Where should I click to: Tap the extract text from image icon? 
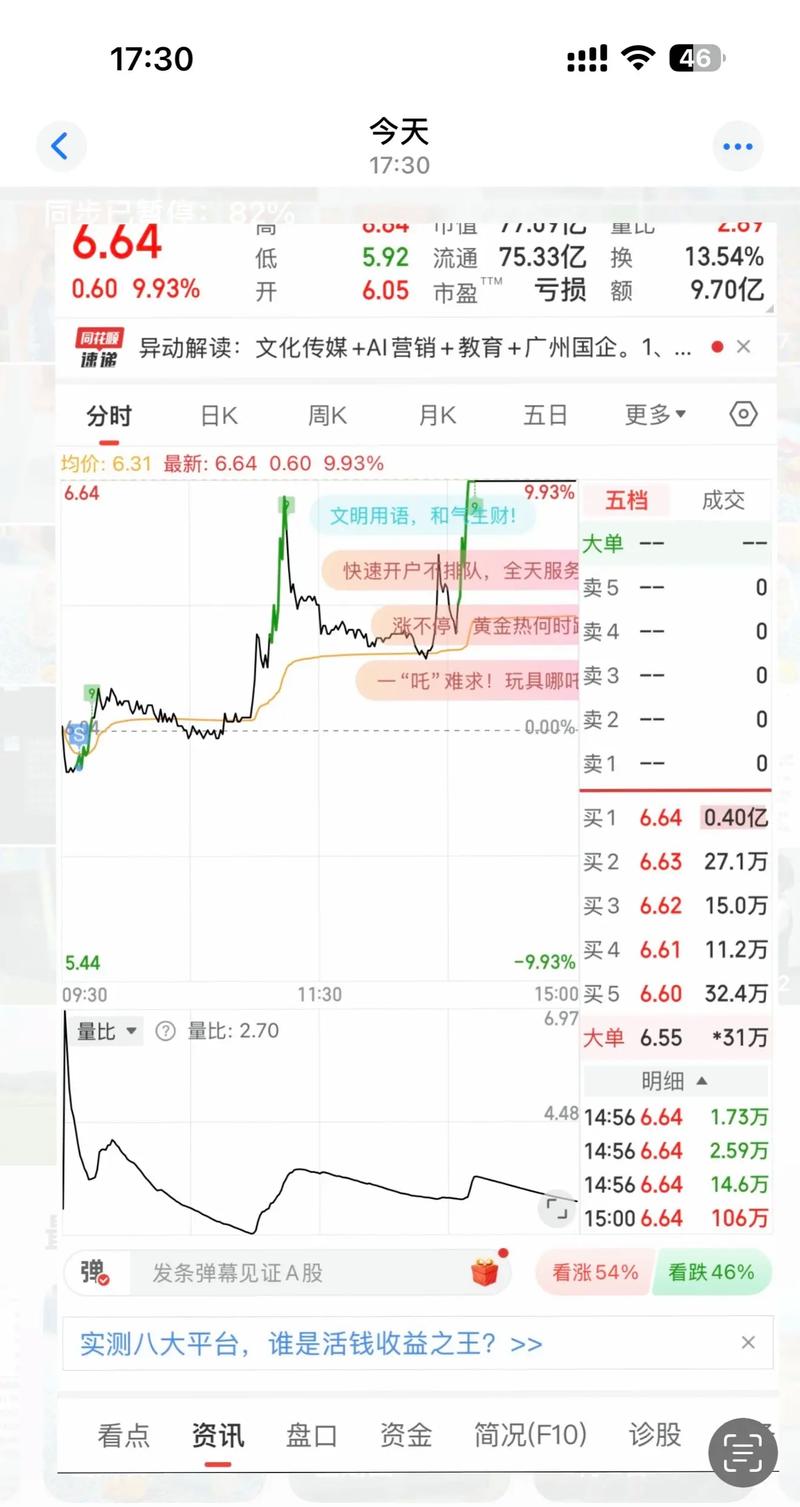coord(742,1451)
